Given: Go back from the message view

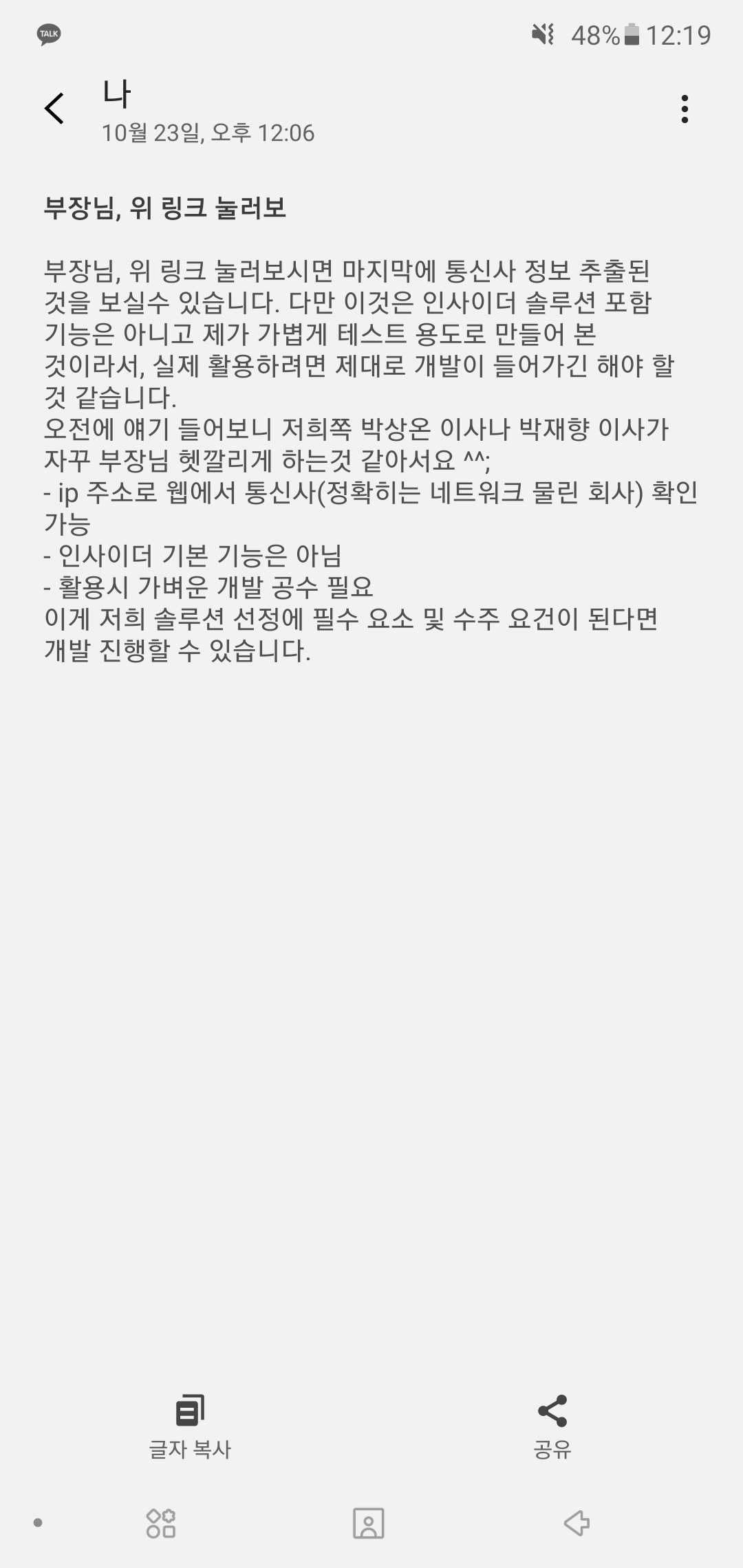Looking at the screenshot, I should (54, 109).
